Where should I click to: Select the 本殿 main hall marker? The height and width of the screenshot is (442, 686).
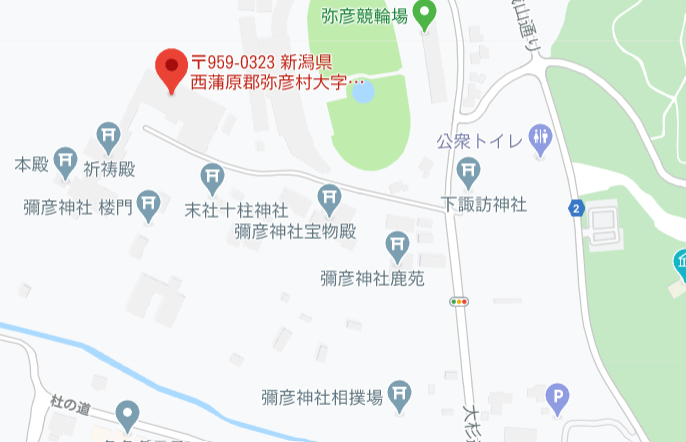[65, 161]
